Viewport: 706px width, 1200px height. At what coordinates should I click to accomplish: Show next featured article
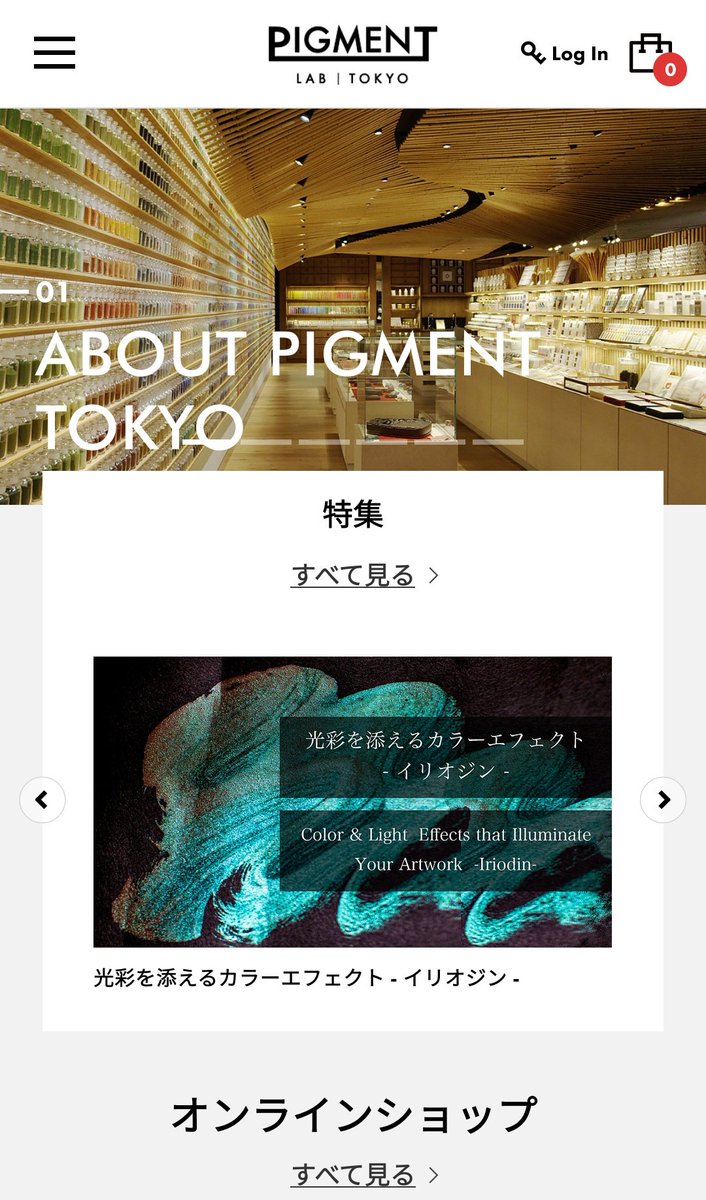coord(663,800)
